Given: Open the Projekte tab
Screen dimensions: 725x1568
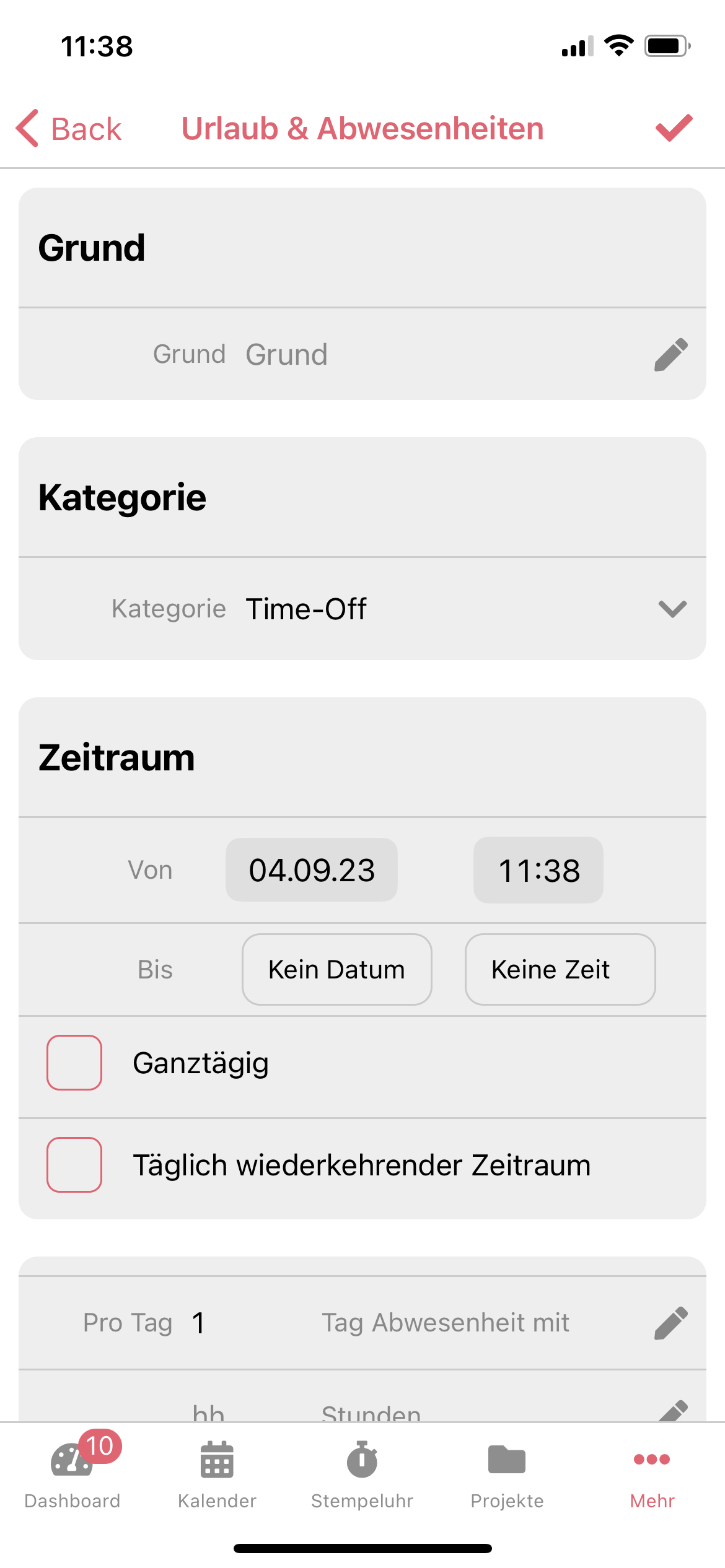Looking at the screenshot, I should point(507,1473).
